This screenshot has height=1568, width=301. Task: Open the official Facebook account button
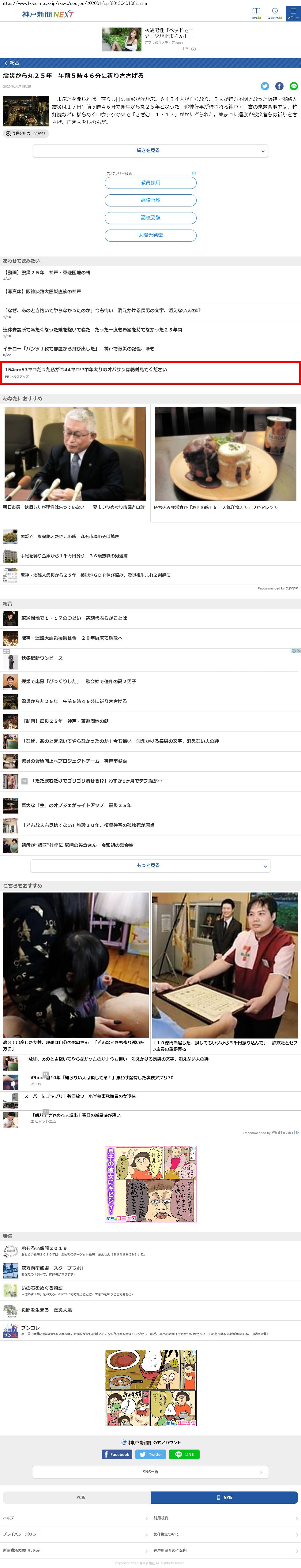(x=116, y=1454)
